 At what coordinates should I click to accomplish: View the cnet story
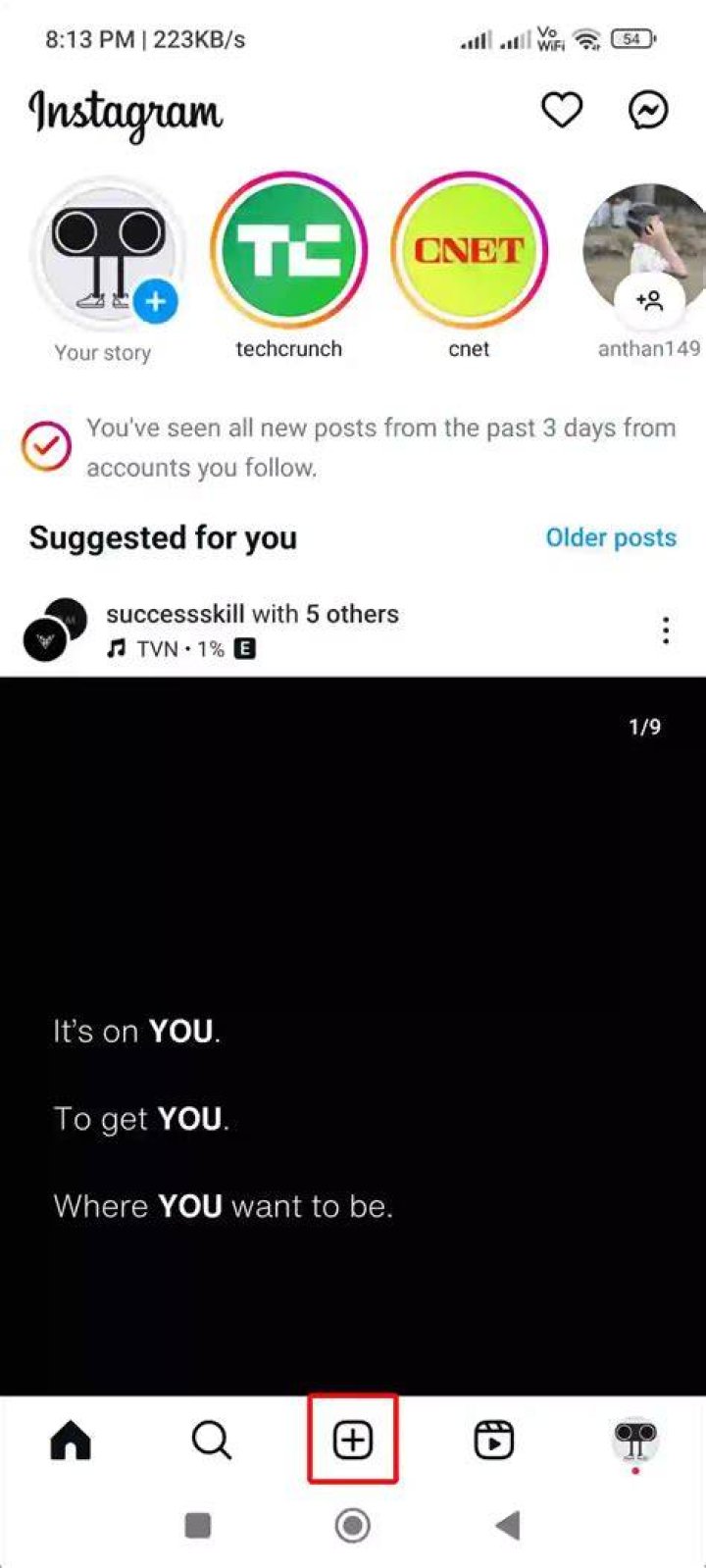(469, 250)
